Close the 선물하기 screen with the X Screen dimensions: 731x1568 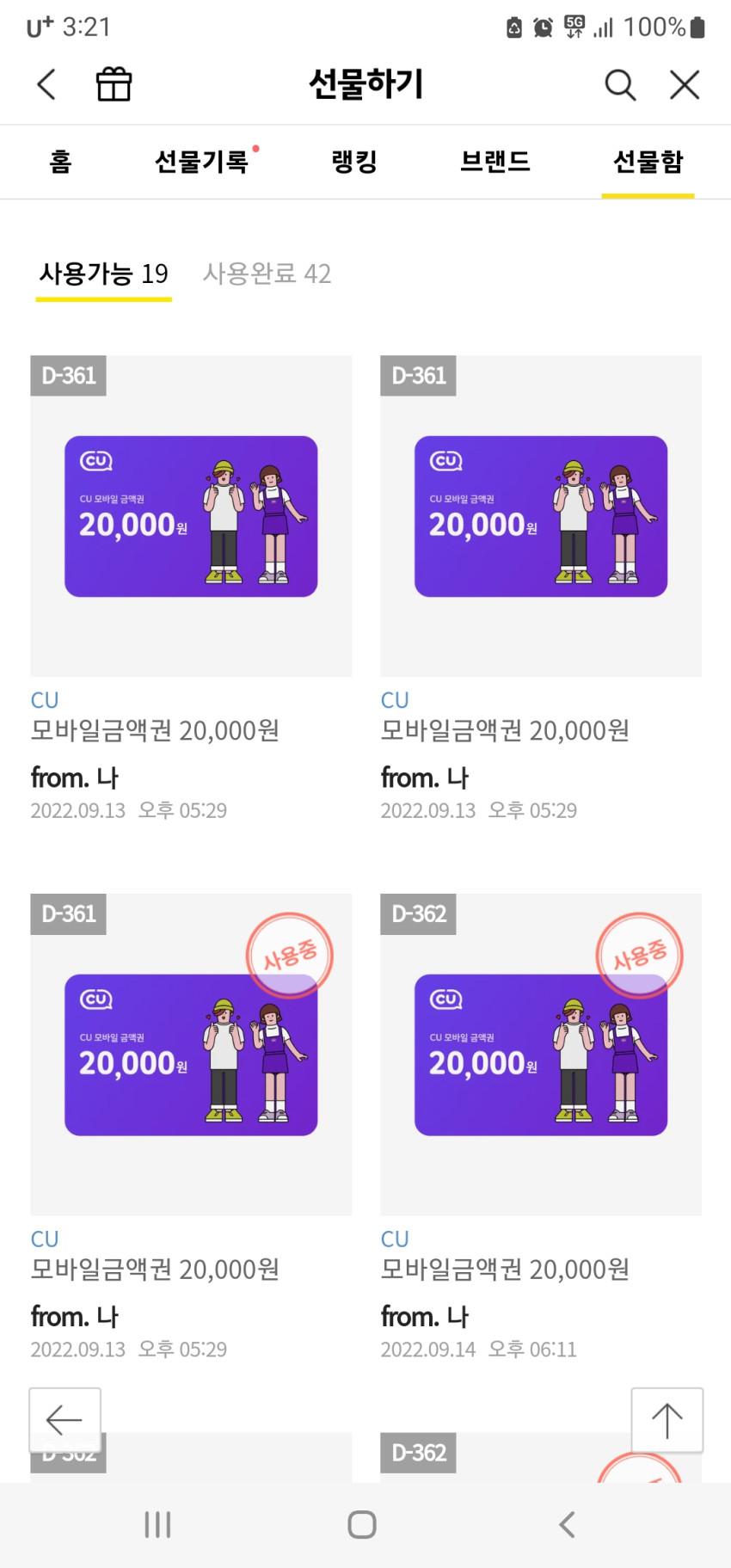pos(685,85)
